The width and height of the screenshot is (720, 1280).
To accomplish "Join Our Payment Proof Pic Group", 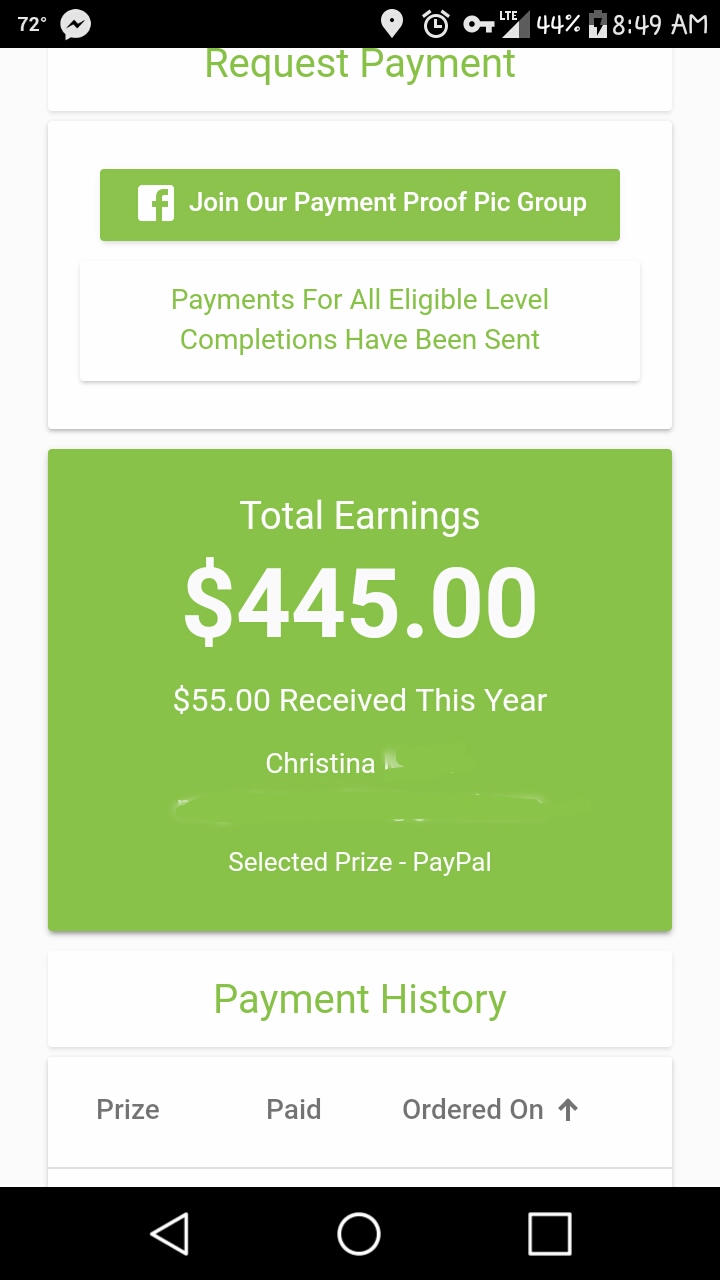I will point(360,204).
